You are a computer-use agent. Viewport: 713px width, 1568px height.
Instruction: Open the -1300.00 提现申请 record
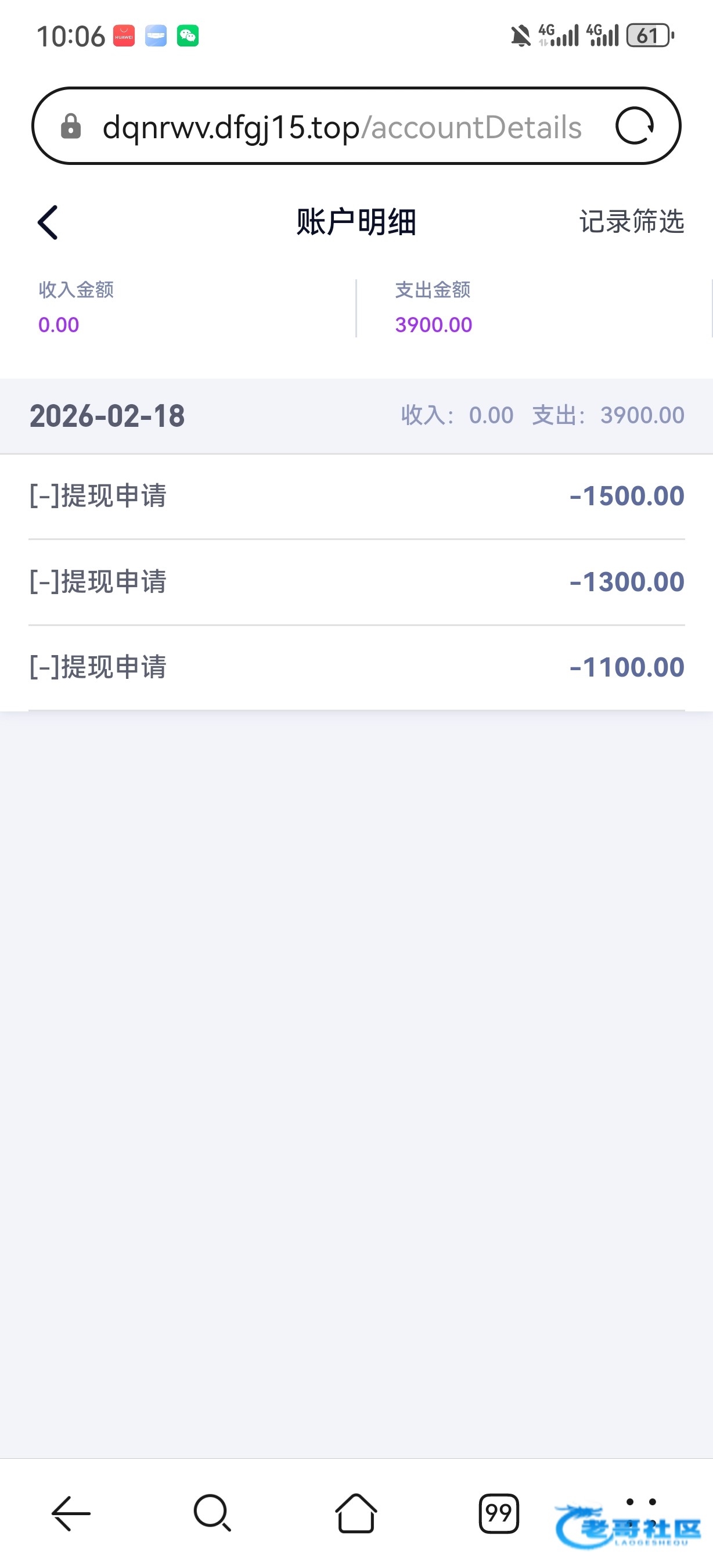[x=356, y=582]
